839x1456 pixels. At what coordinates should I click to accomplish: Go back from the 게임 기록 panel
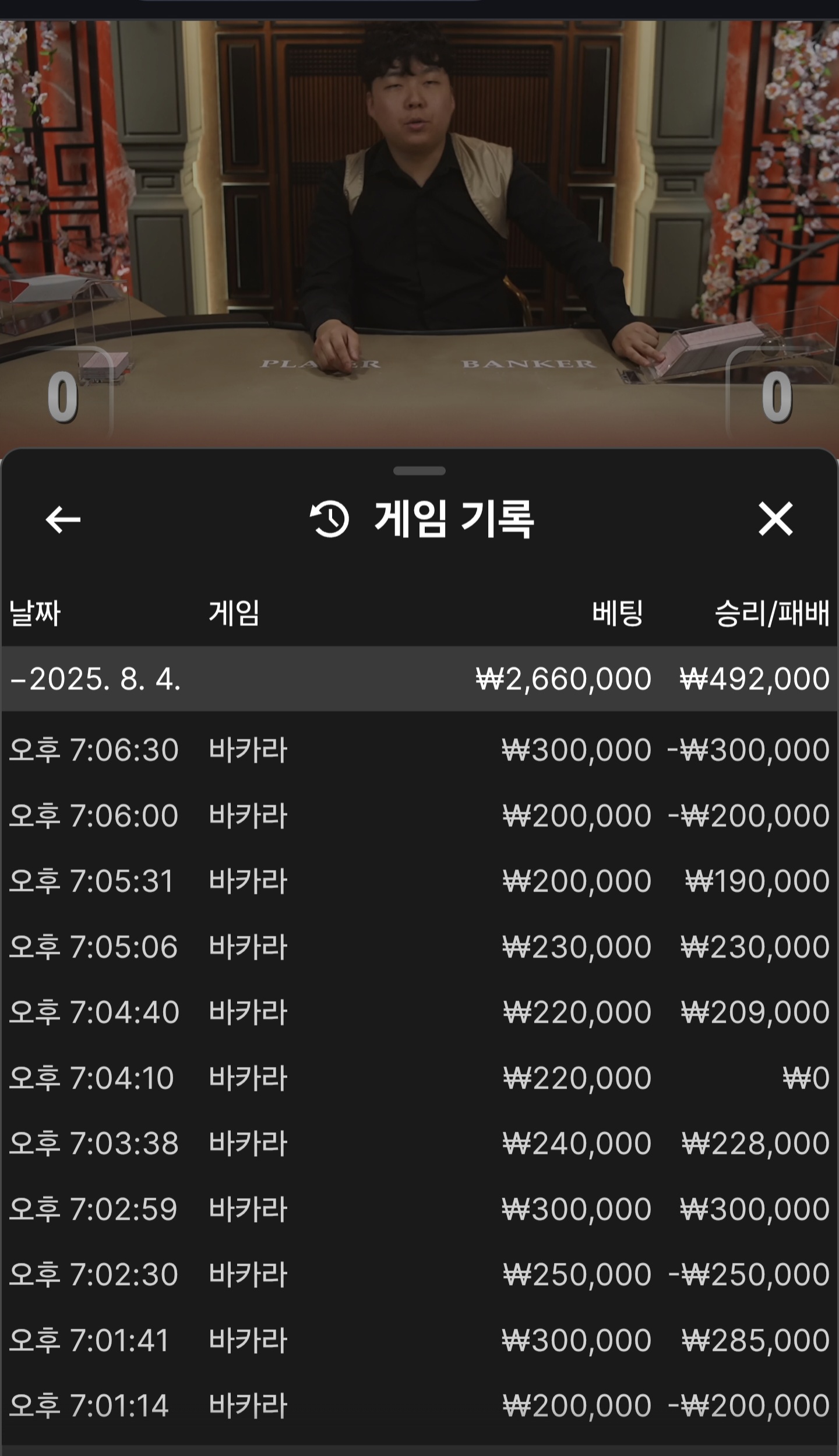click(x=63, y=519)
